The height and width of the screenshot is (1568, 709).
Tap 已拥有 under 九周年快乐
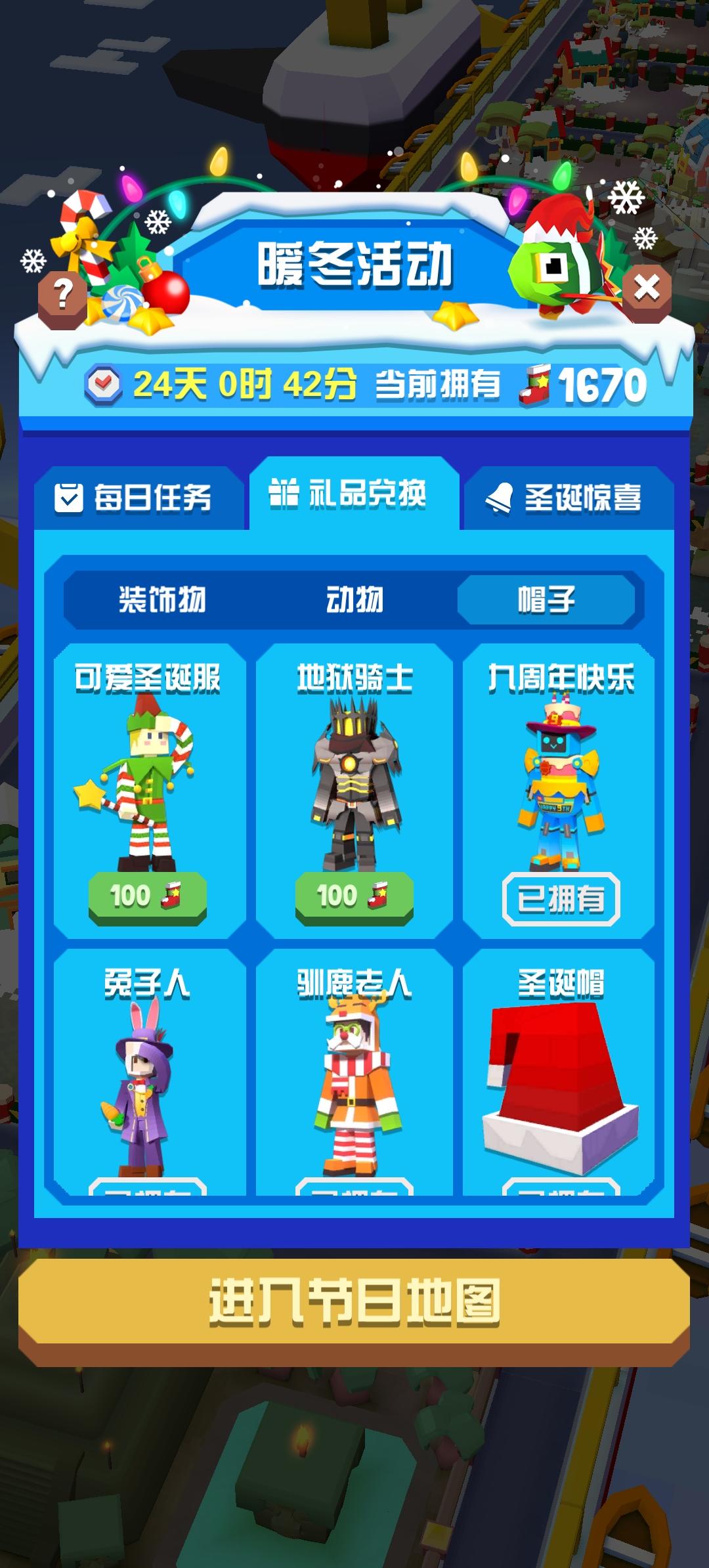click(x=561, y=899)
